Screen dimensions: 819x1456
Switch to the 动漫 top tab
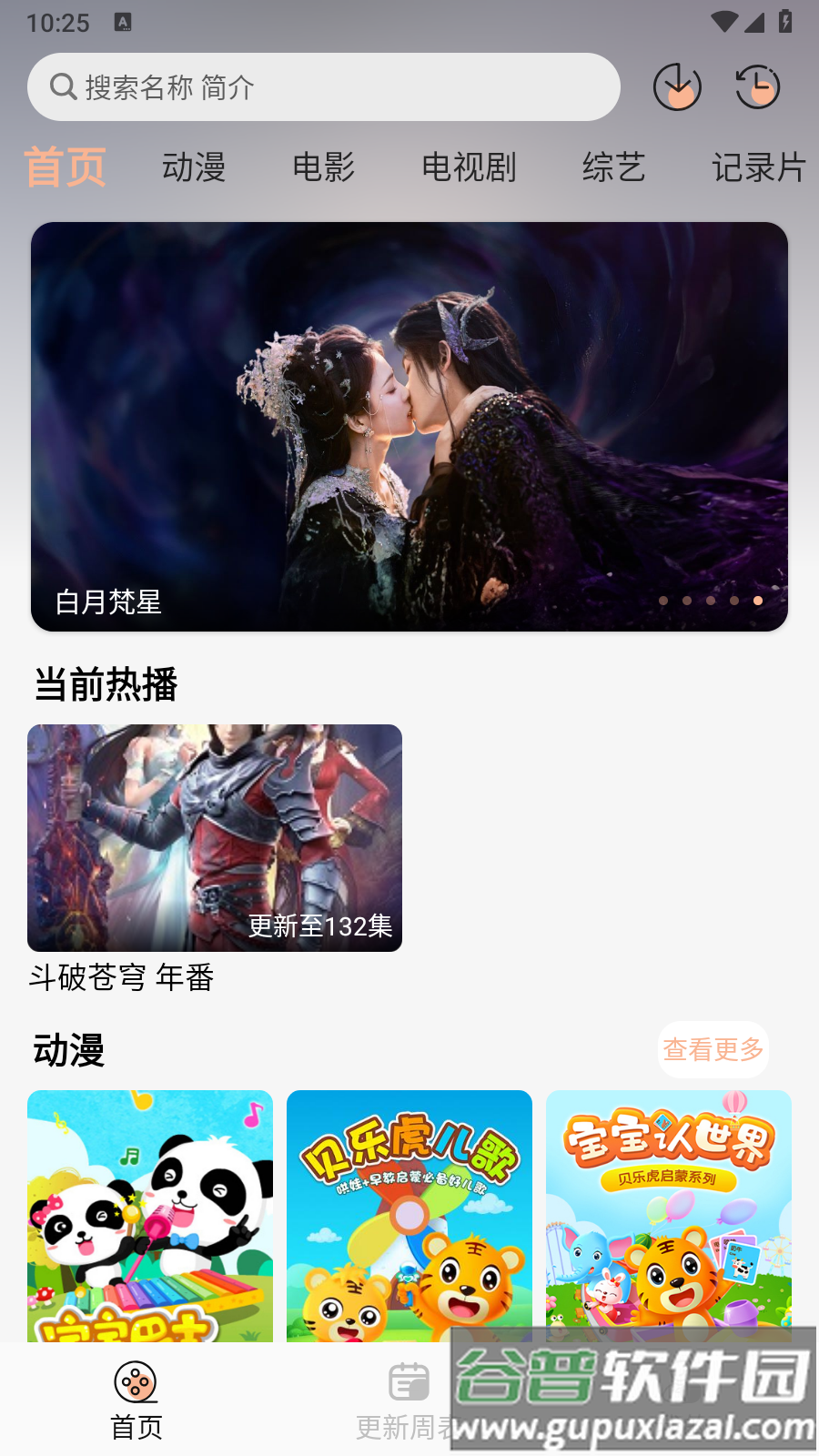(x=194, y=167)
